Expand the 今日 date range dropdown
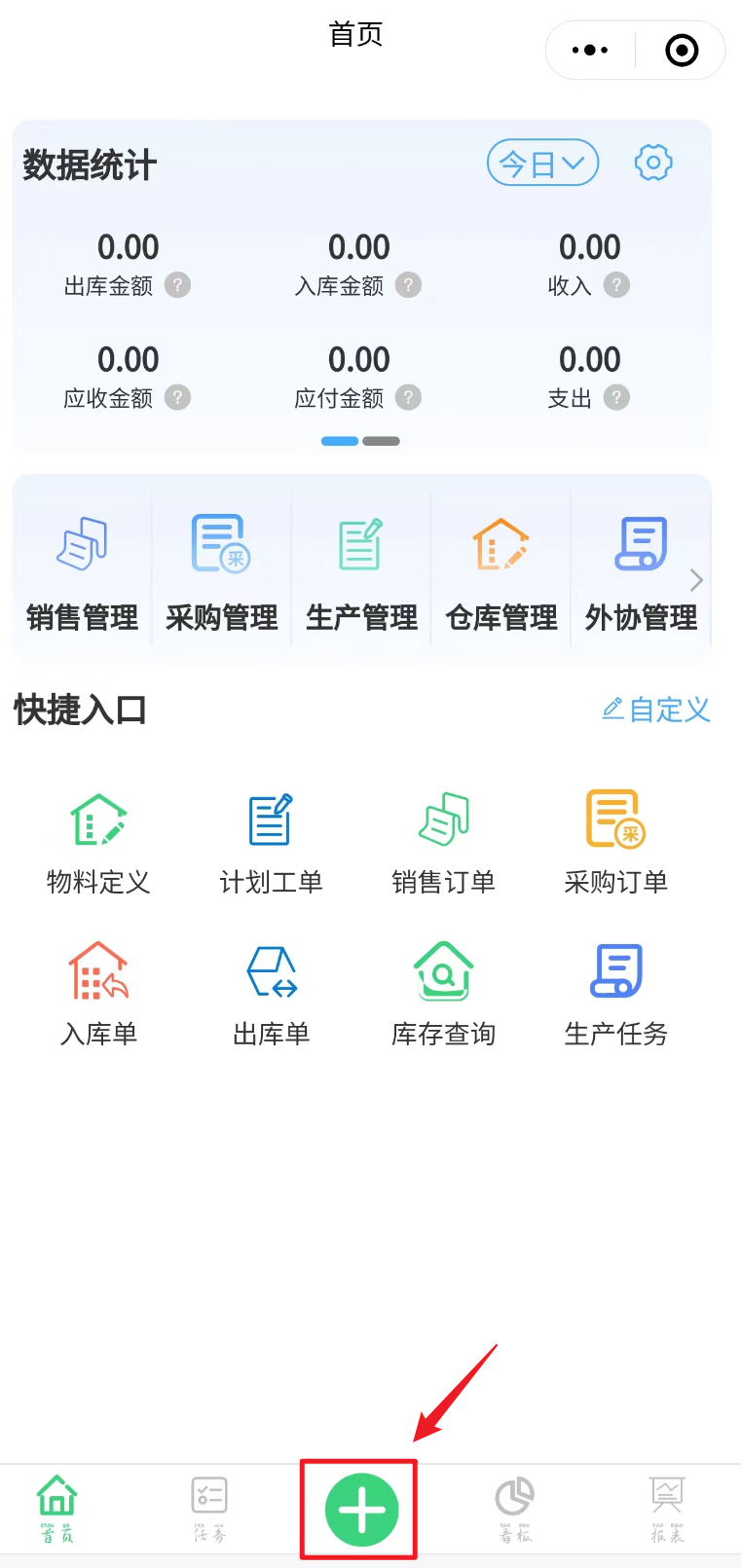 [542, 164]
